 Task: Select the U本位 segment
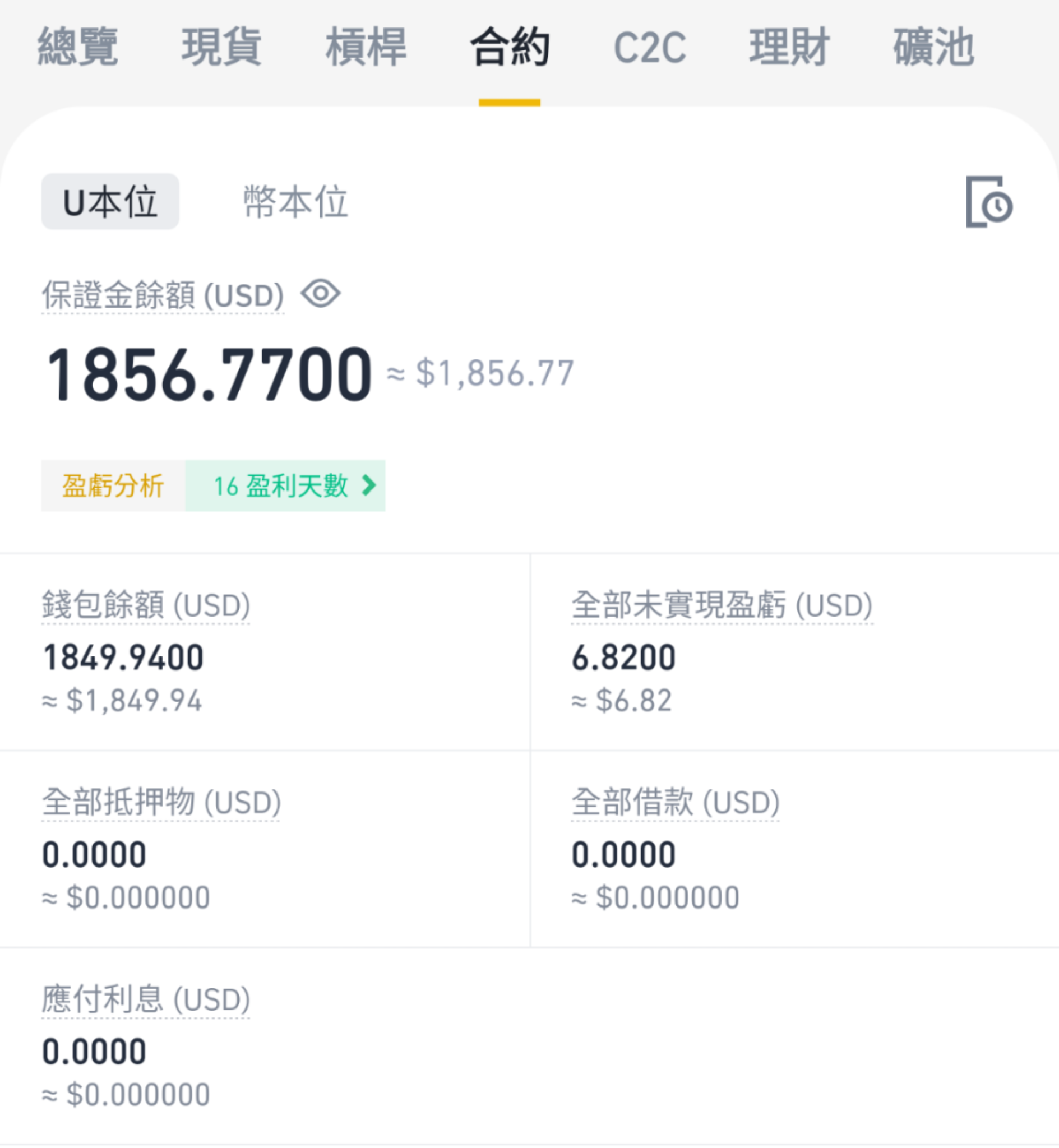(110, 202)
